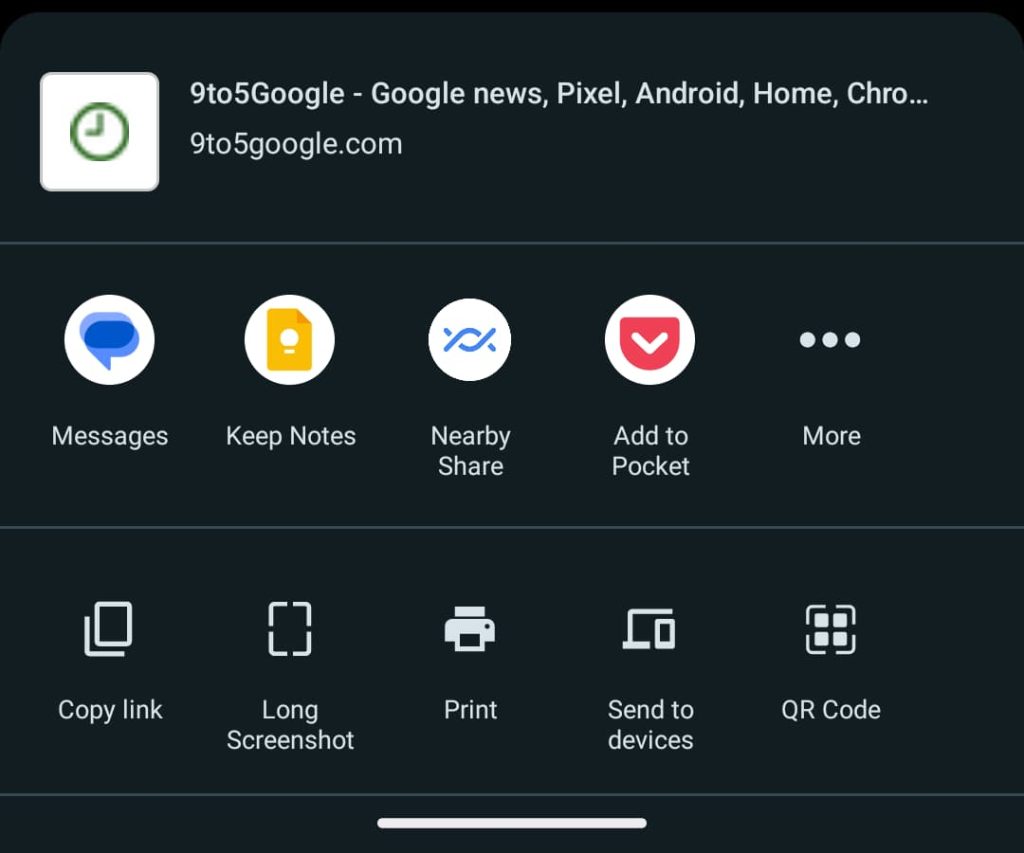Choose Send to devices

(650, 630)
